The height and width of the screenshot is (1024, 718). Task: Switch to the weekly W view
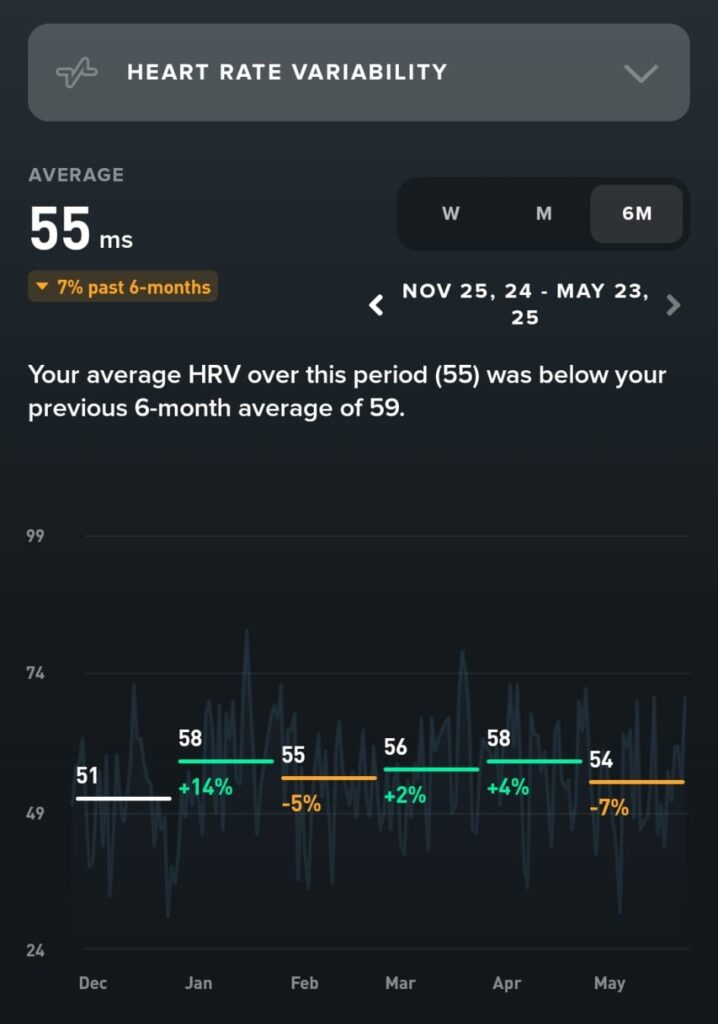451,214
